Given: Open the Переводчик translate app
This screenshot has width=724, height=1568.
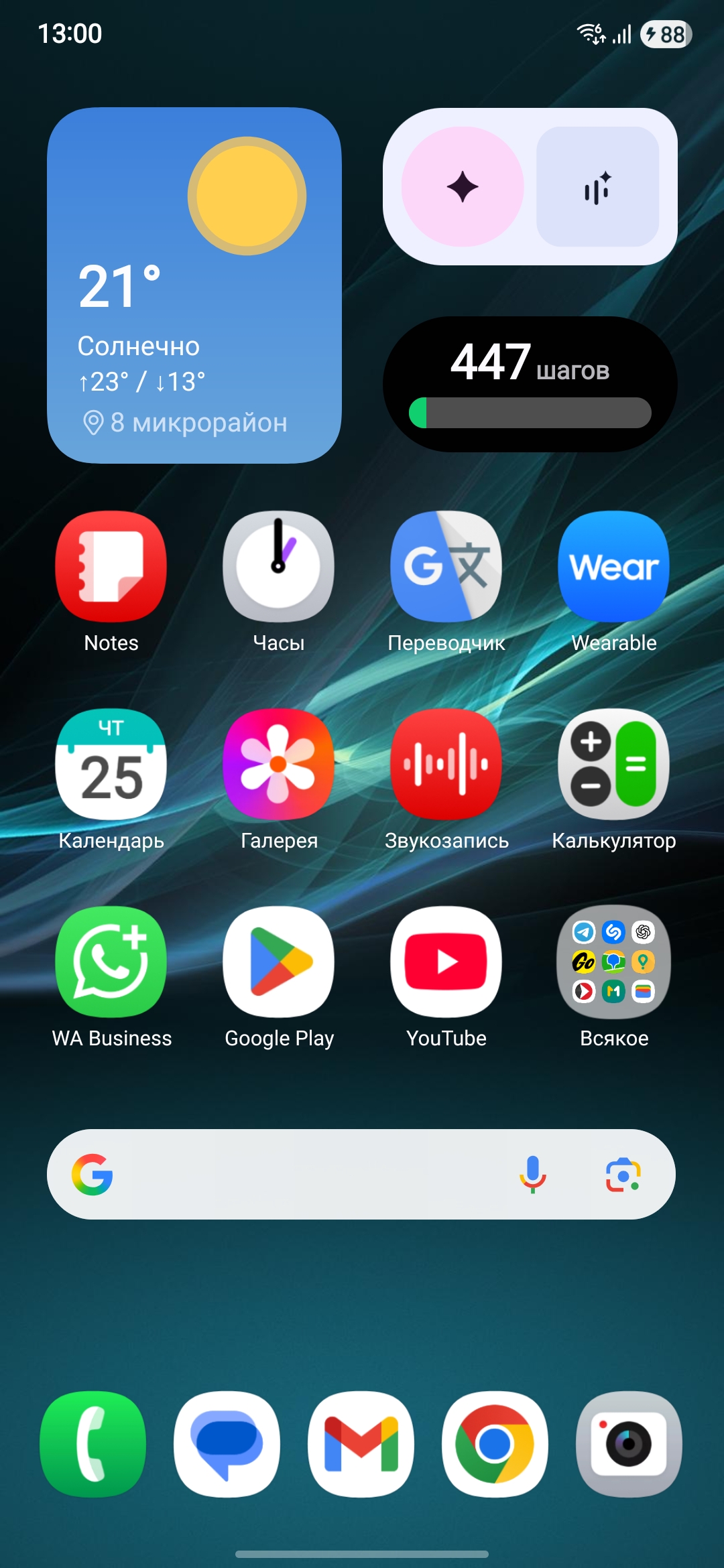Looking at the screenshot, I should 446,567.
